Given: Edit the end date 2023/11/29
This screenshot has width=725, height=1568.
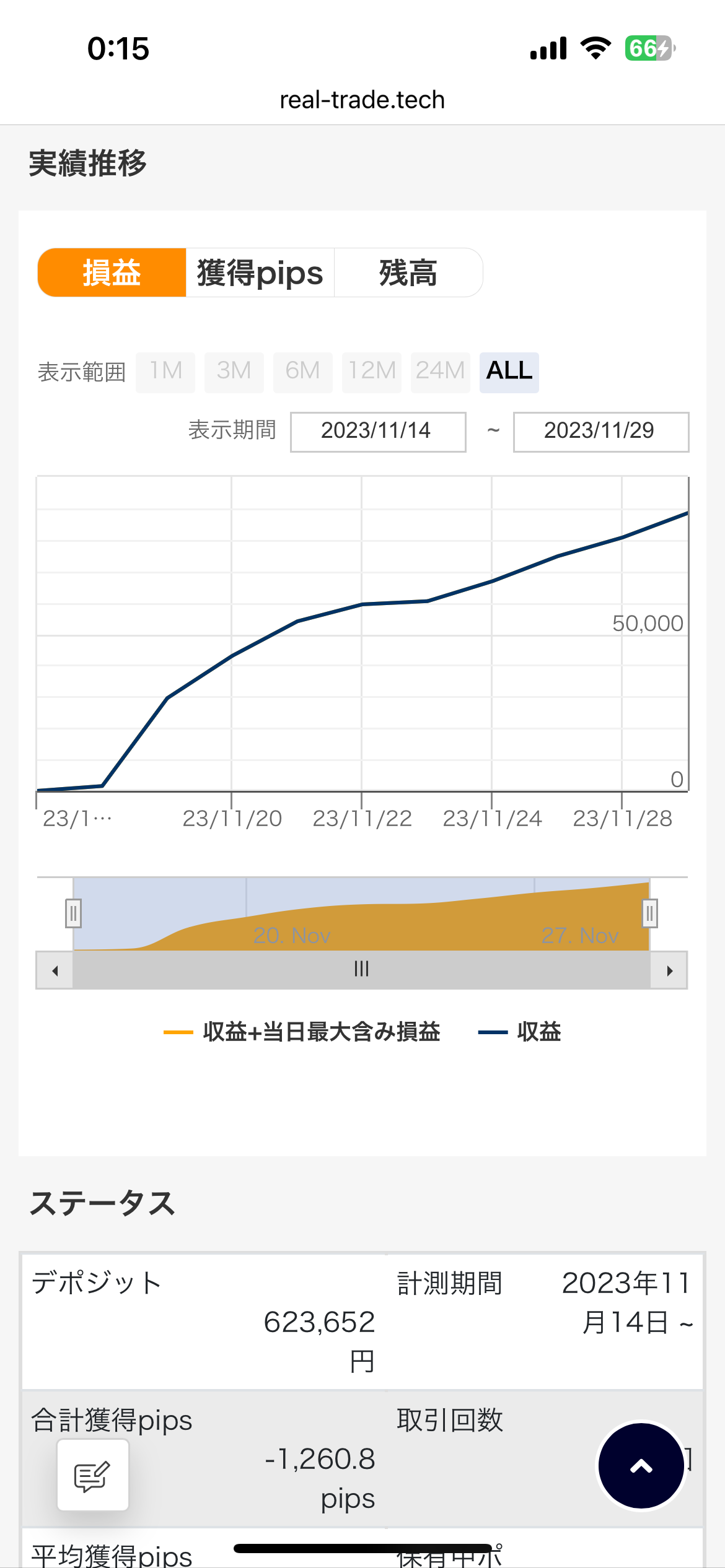Looking at the screenshot, I should 600,432.
